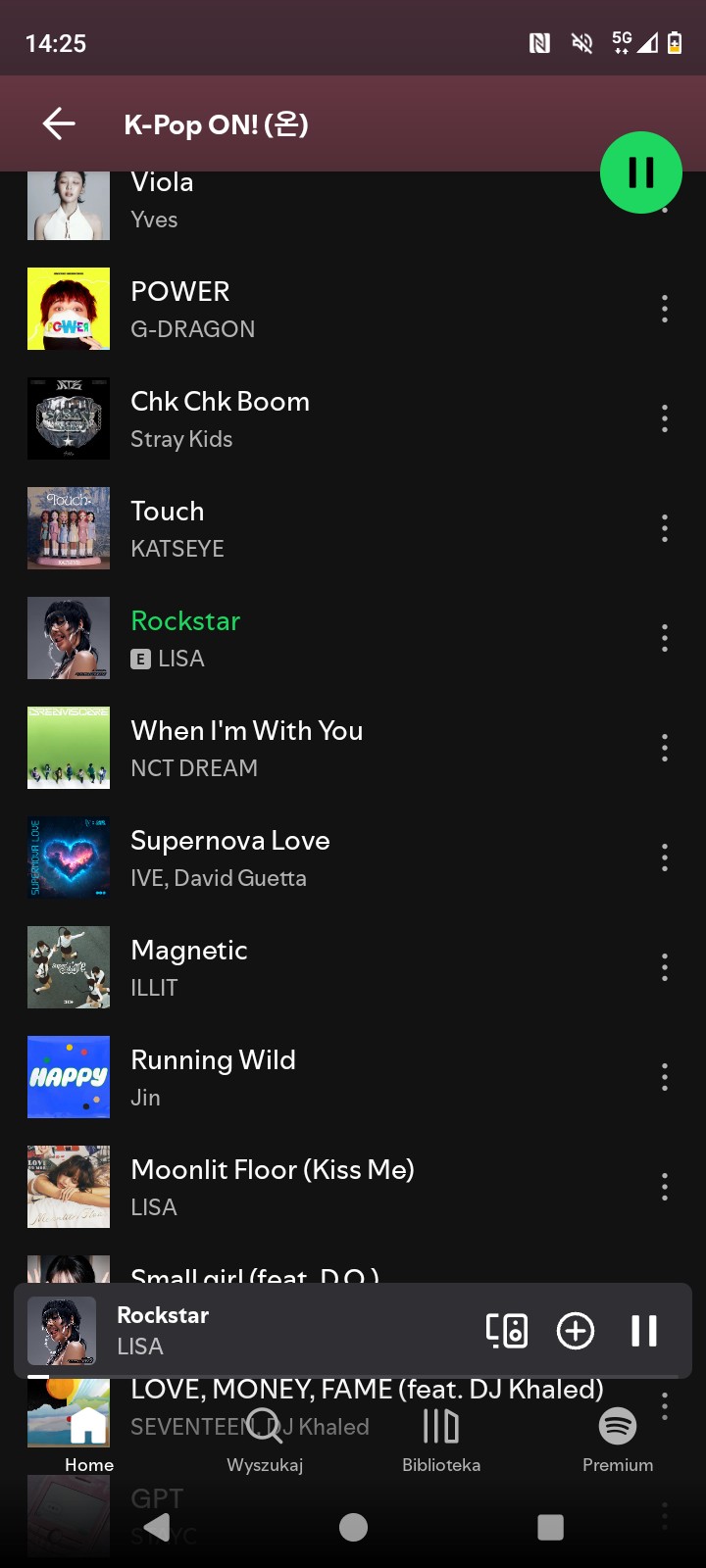Pause playlist with the green button
The height and width of the screenshot is (1568, 706).
(640, 172)
